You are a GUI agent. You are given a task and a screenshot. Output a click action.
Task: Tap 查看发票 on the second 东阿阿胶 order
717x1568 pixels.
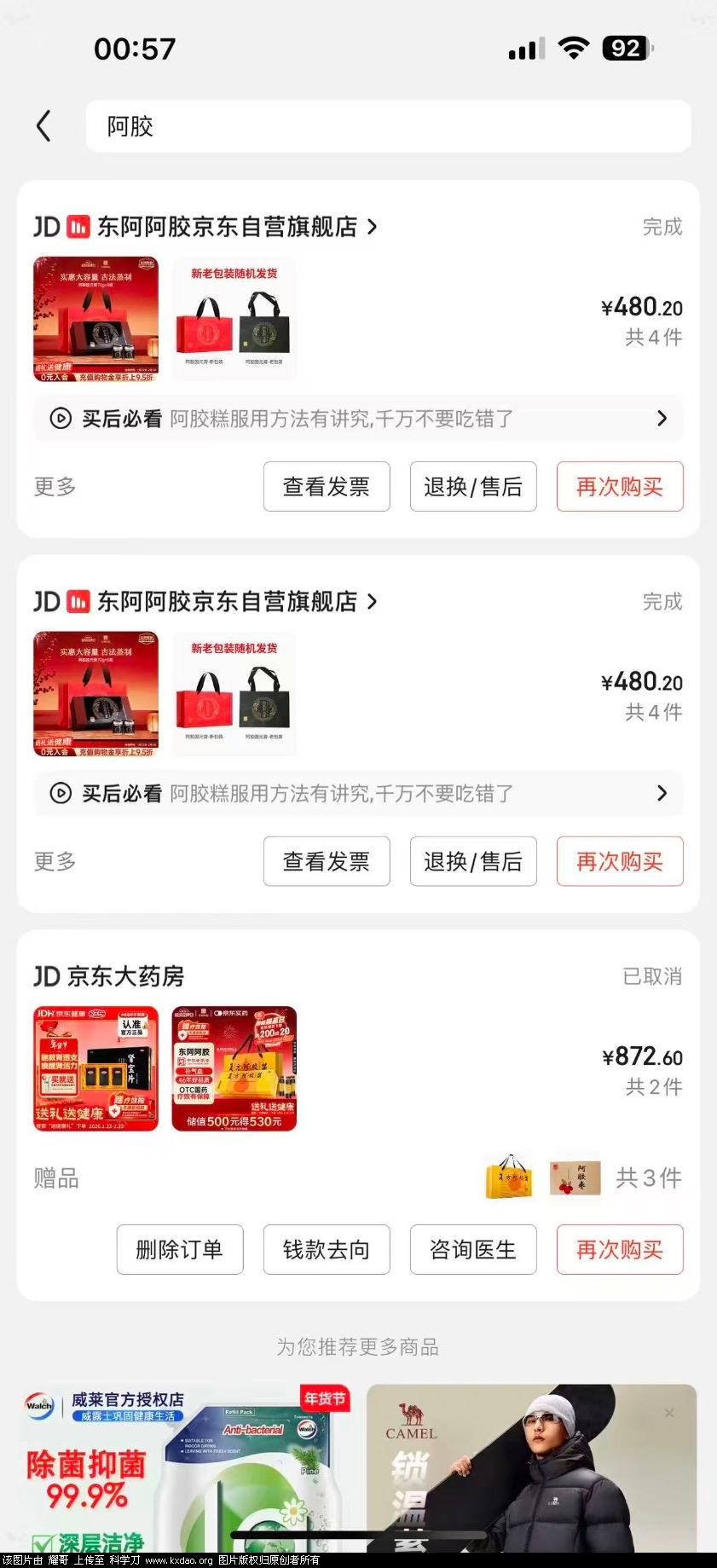(x=327, y=862)
